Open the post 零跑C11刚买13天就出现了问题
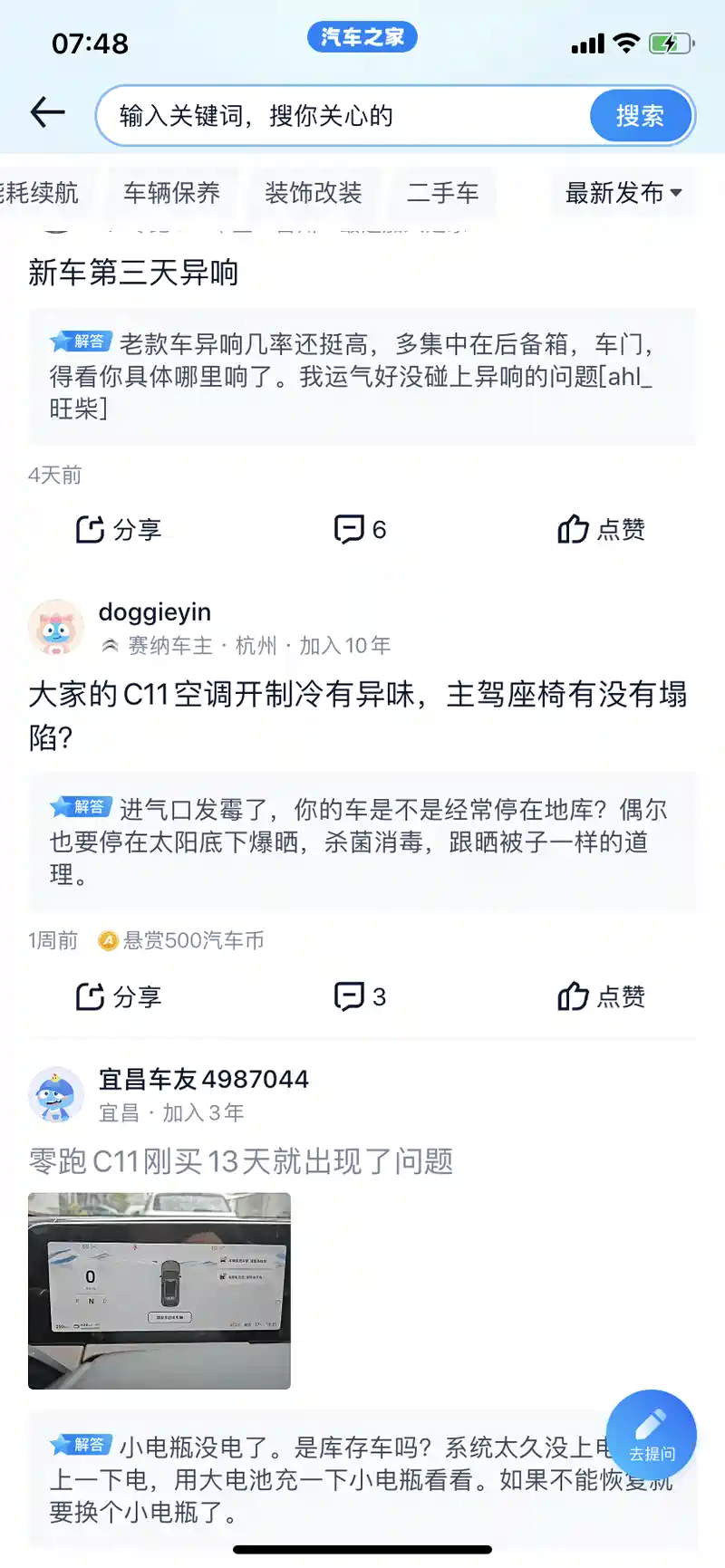 241,1161
